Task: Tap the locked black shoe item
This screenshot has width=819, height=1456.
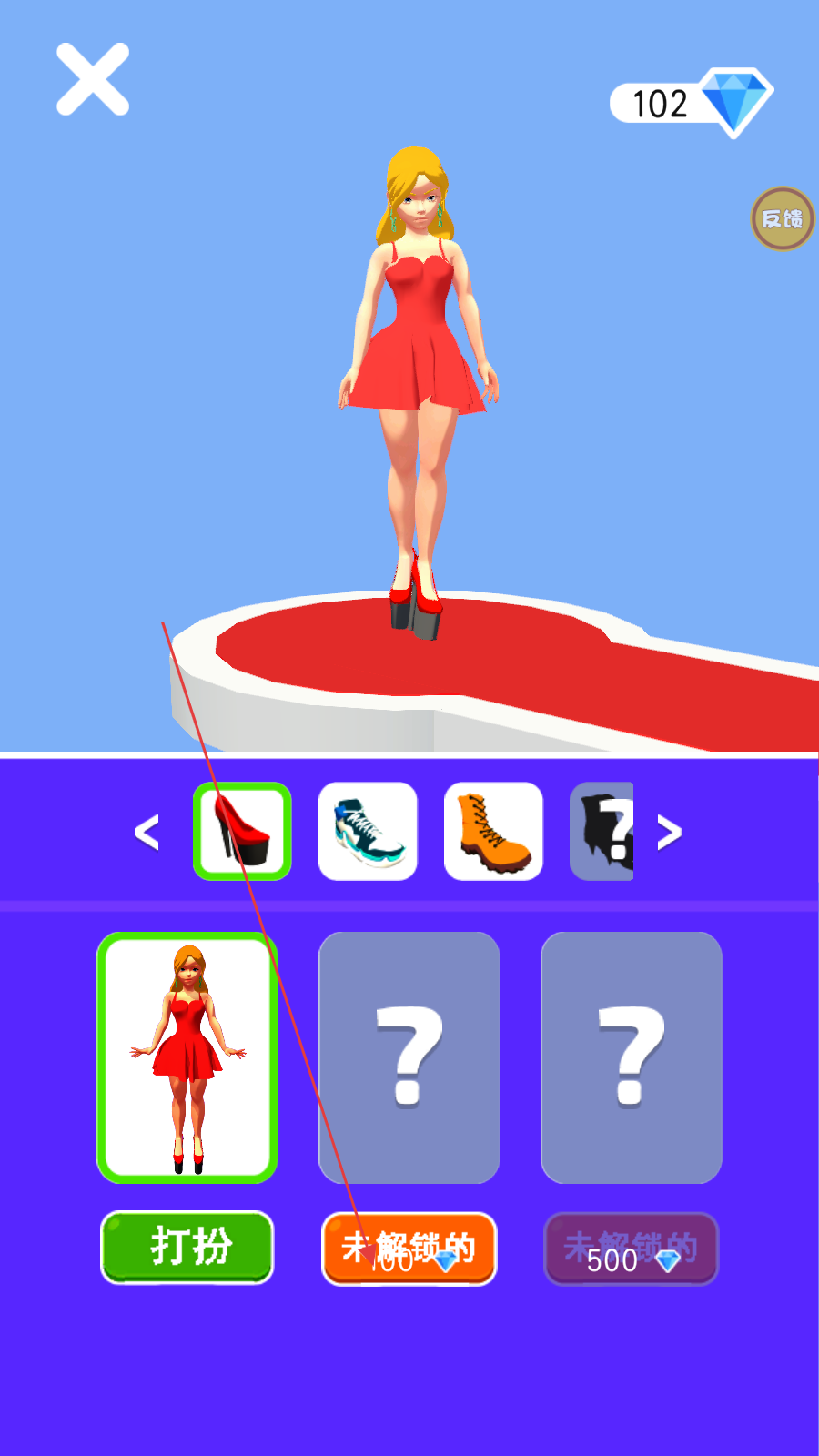Action: click(x=602, y=831)
